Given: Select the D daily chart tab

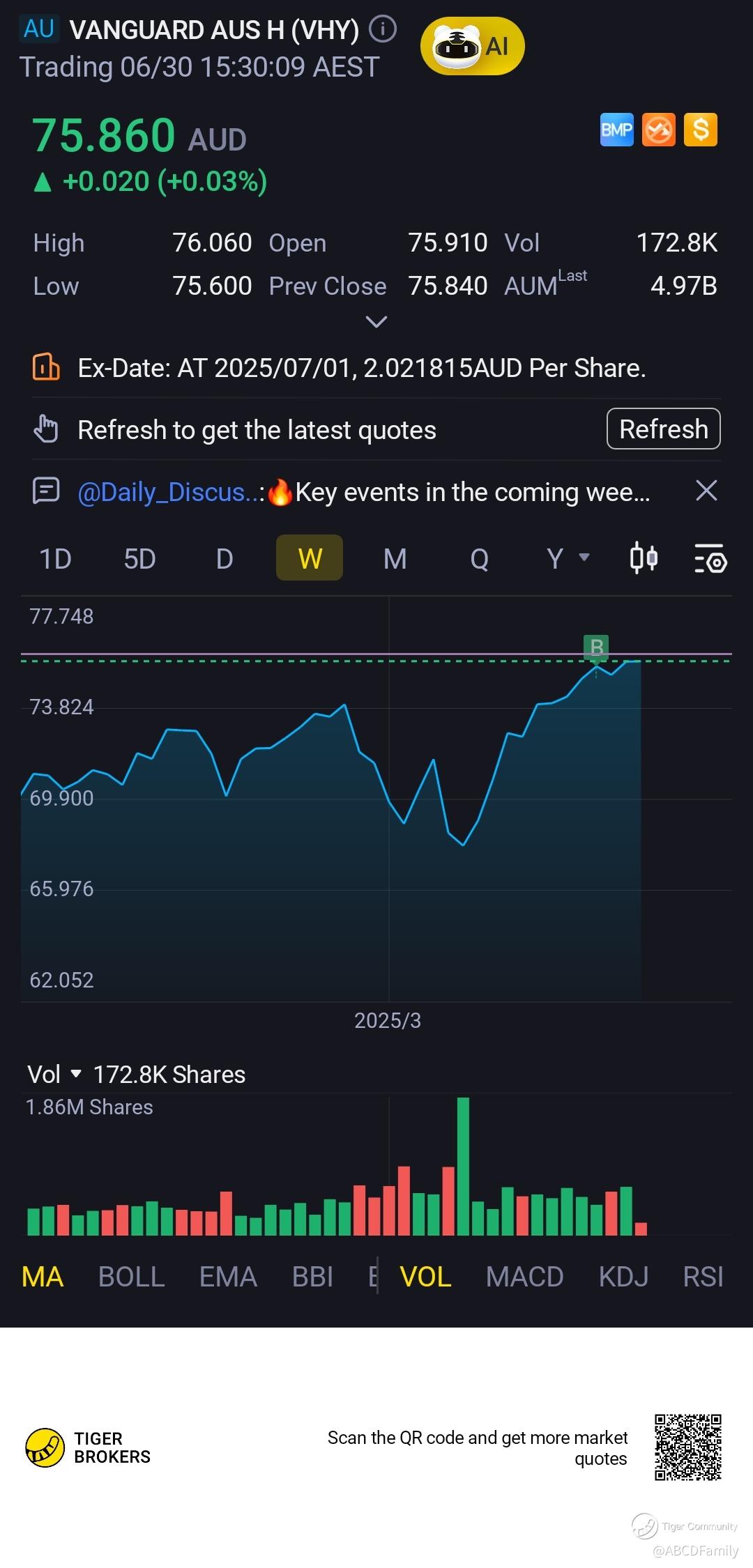Looking at the screenshot, I should pos(224,558).
